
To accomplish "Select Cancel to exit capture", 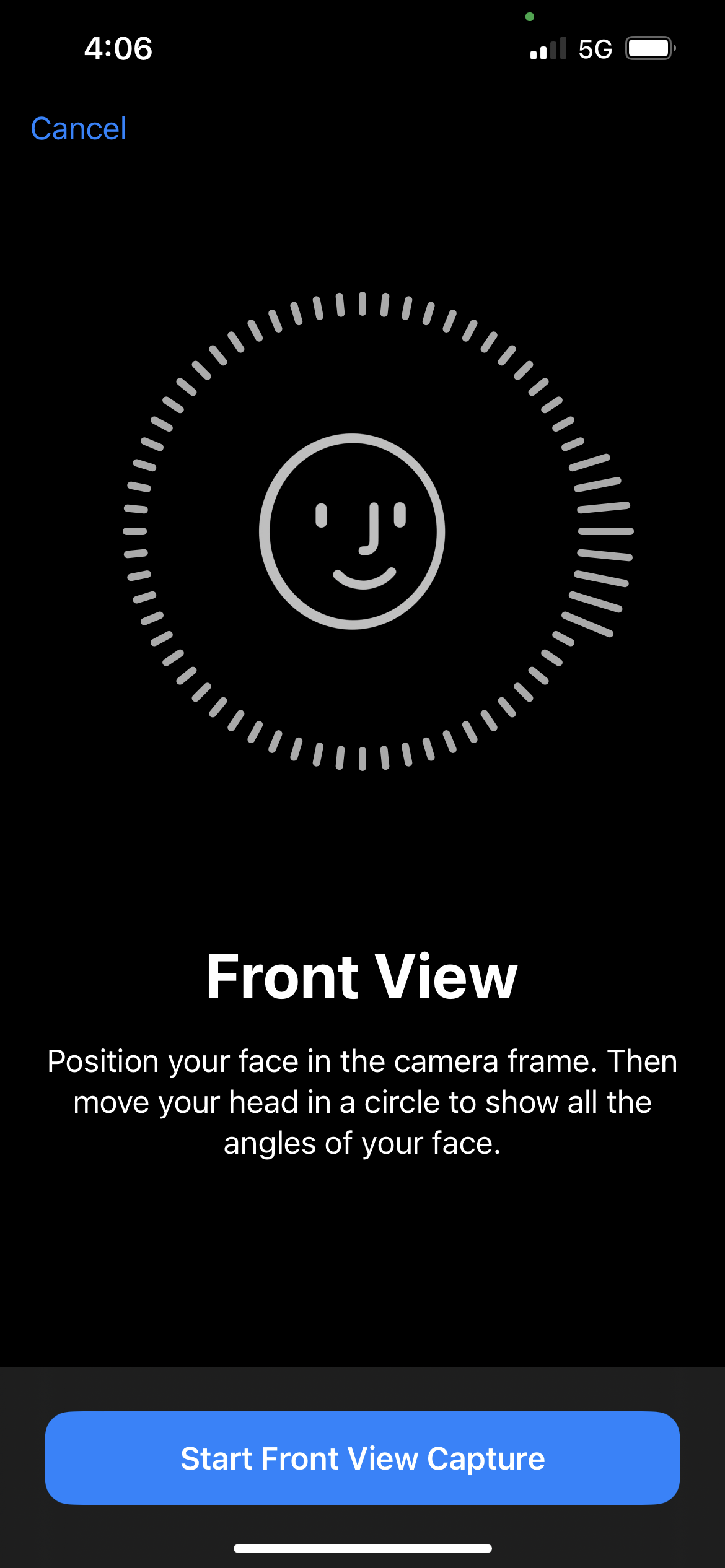I will pos(78,128).
